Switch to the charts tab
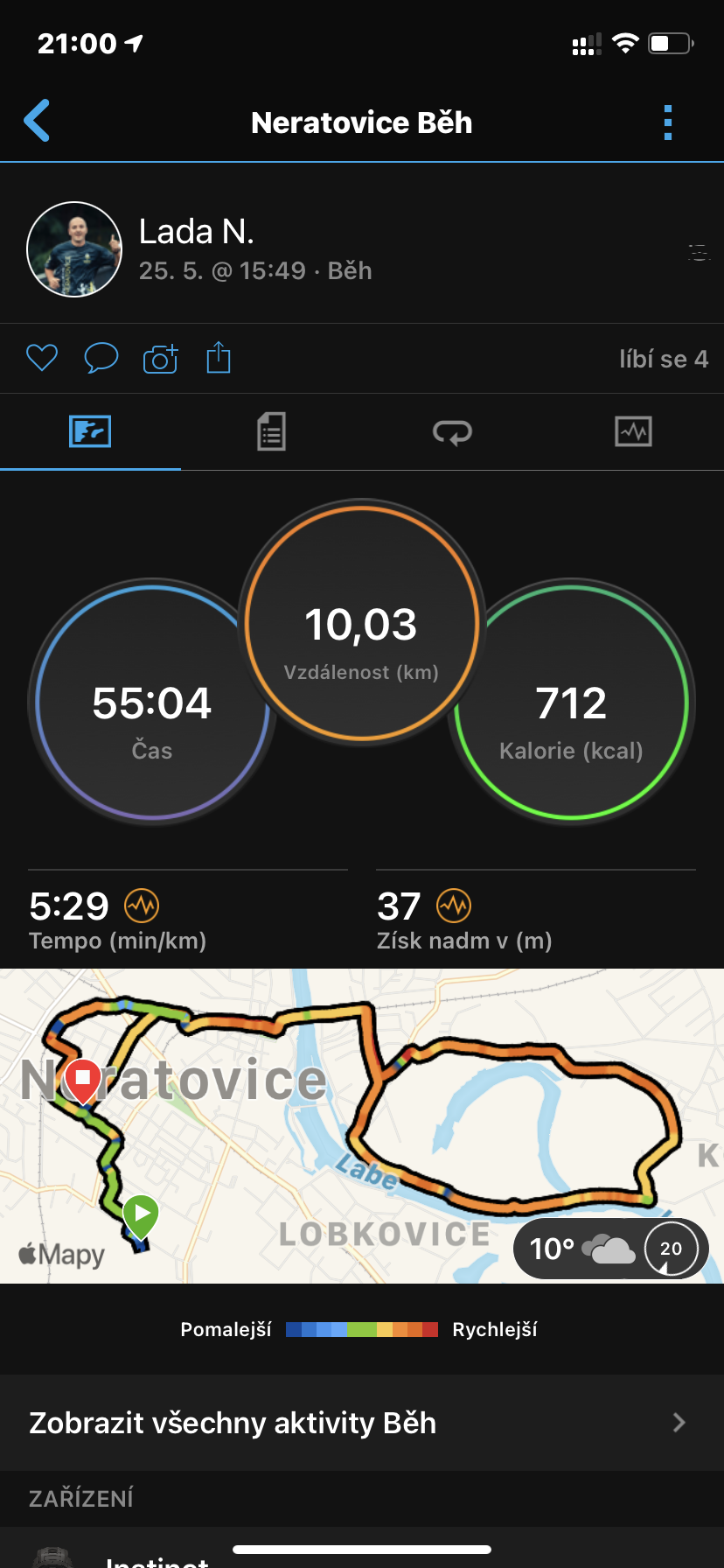The image size is (724, 1568). [633, 431]
